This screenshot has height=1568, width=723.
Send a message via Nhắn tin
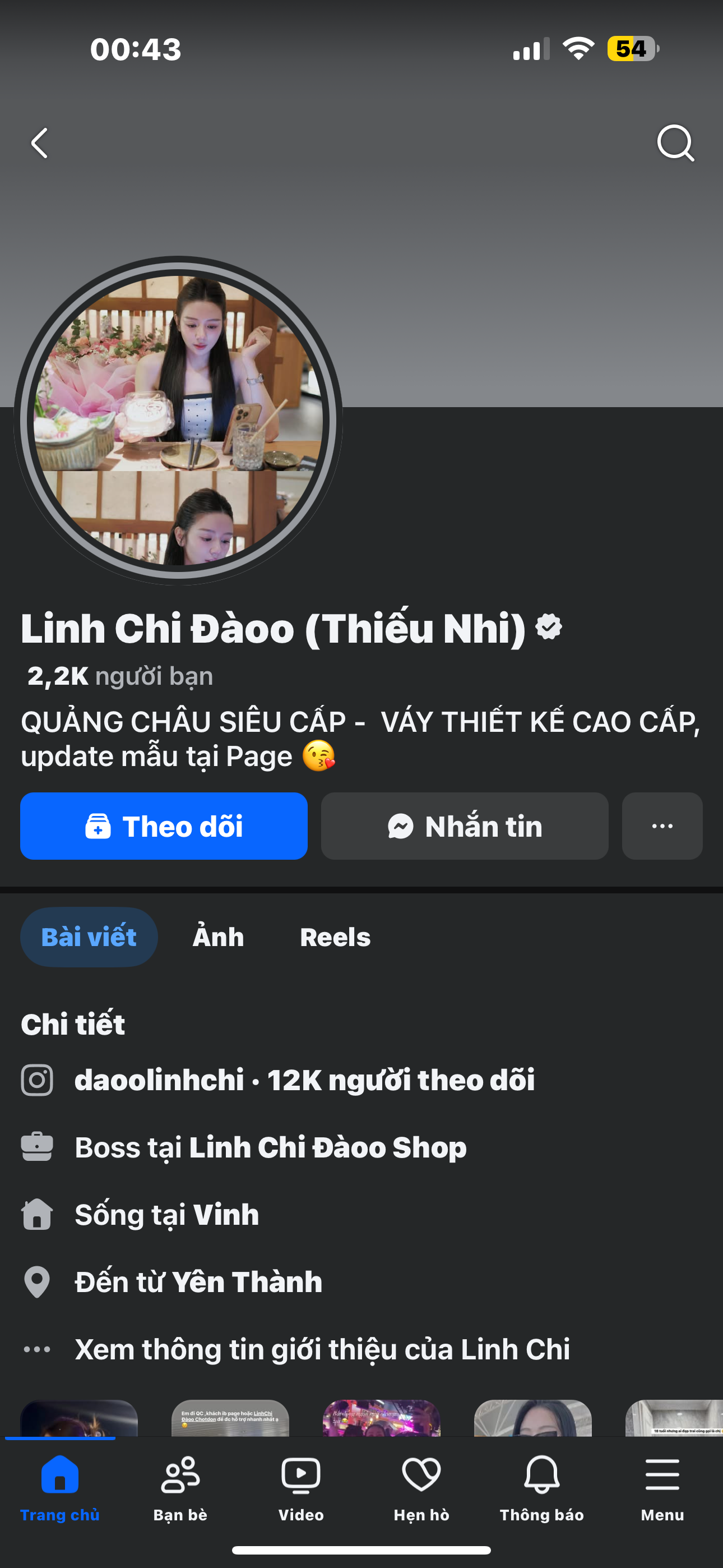tap(465, 826)
